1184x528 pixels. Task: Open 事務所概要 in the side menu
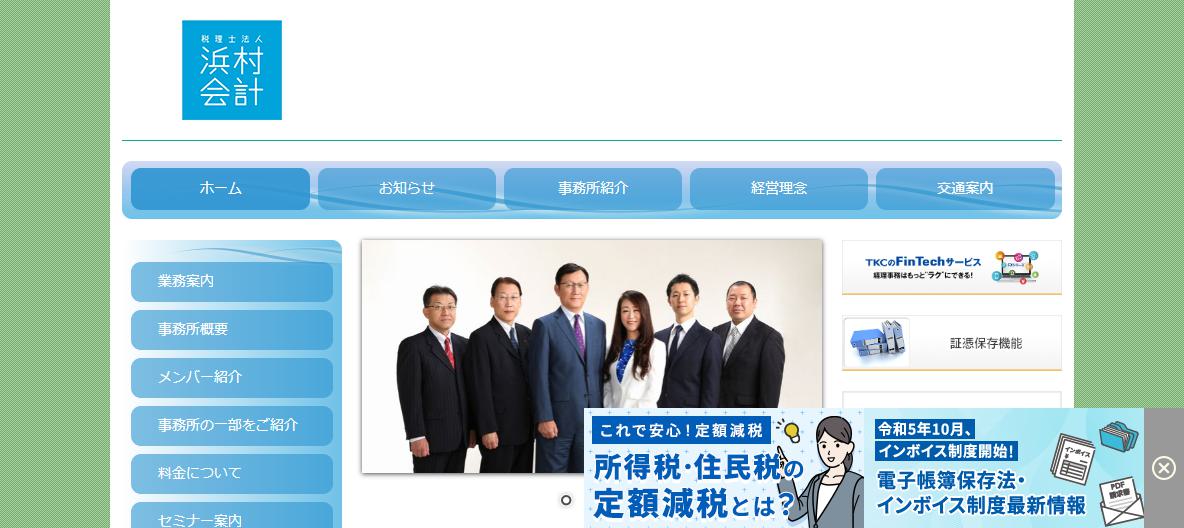pos(231,329)
